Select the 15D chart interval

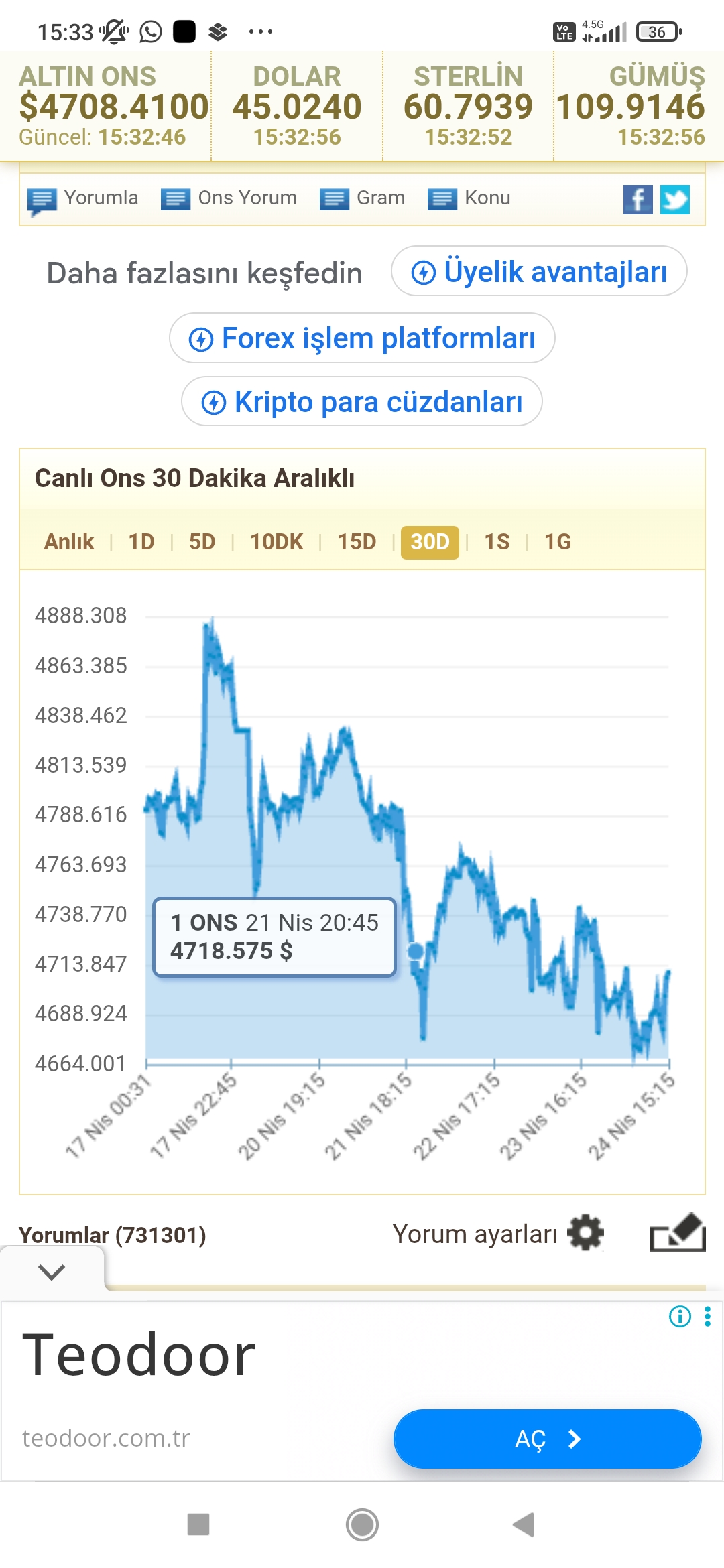[x=357, y=541]
